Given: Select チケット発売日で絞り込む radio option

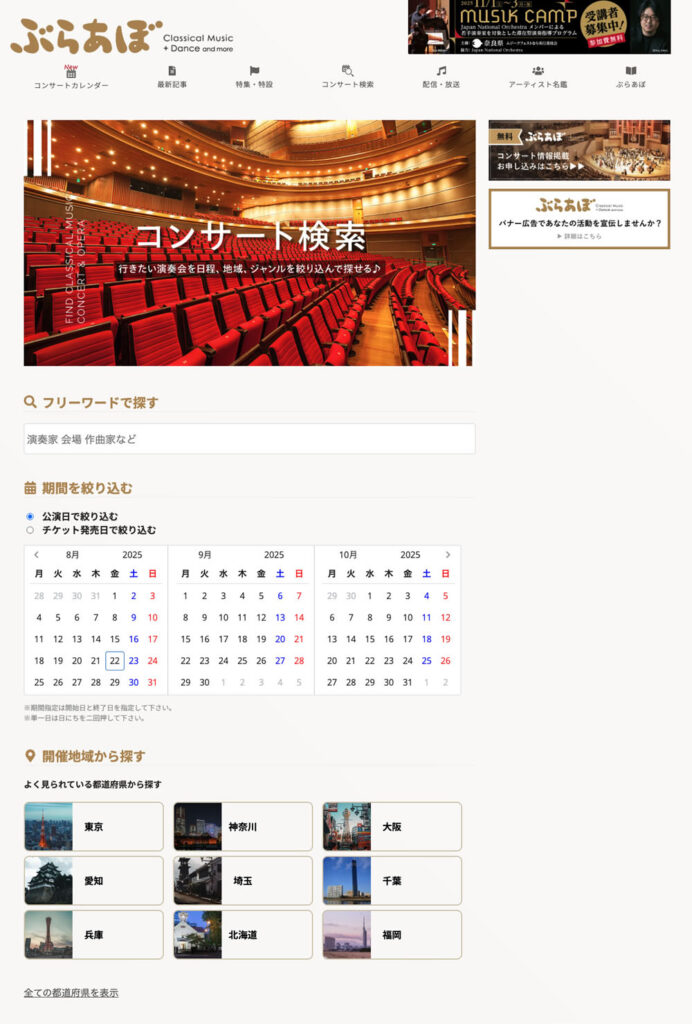Looking at the screenshot, I should point(30,530).
